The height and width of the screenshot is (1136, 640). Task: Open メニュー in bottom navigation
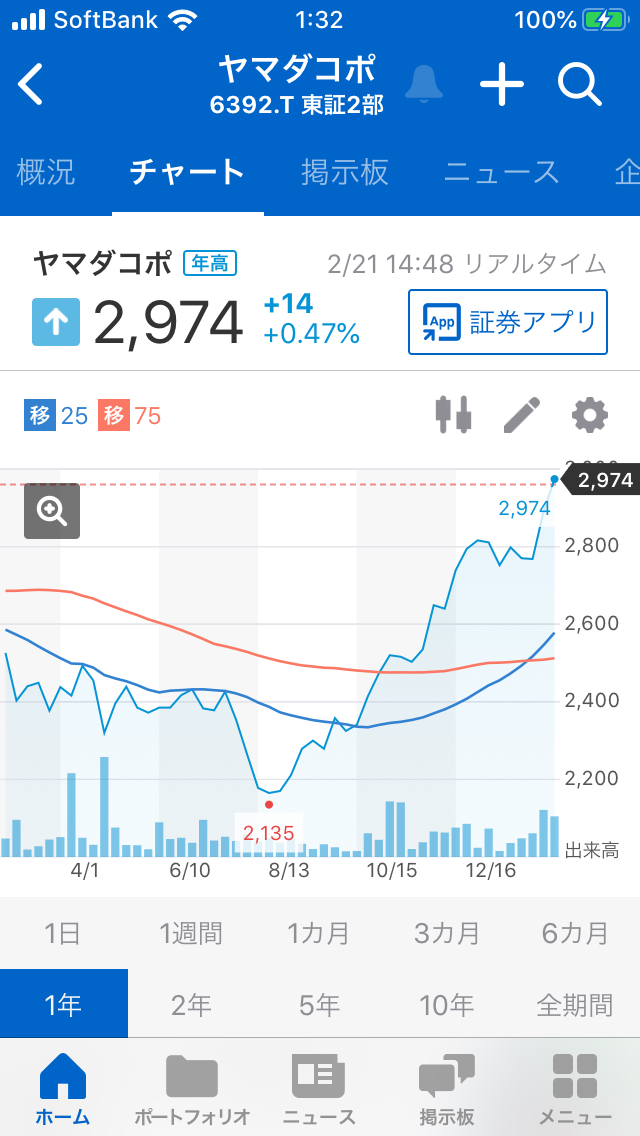tap(575, 1090)
